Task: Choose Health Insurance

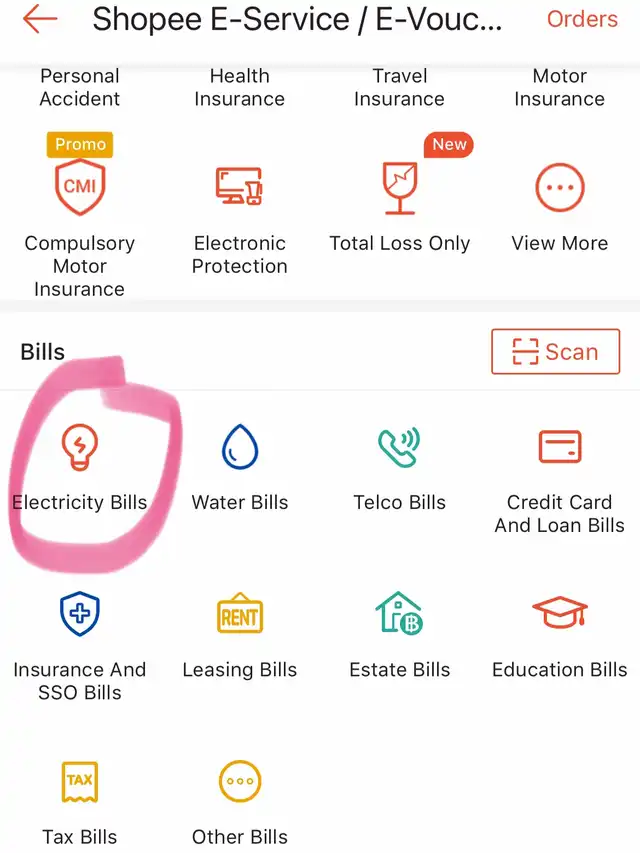Action: (x=240, y=87)
